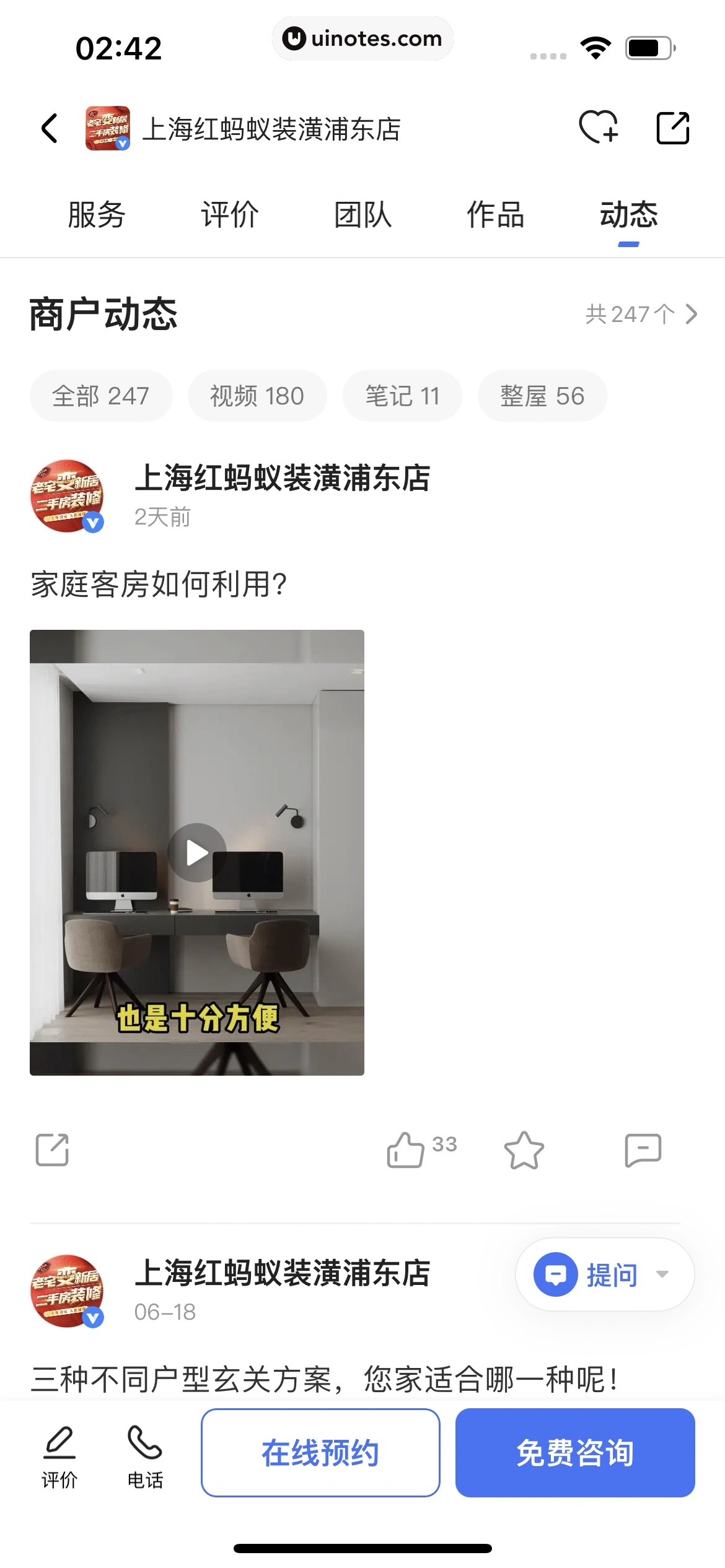Like the post showing 33 likes
This screenshot has width=725, height=1568.
pyautogui.click(x=406, y=1150)
